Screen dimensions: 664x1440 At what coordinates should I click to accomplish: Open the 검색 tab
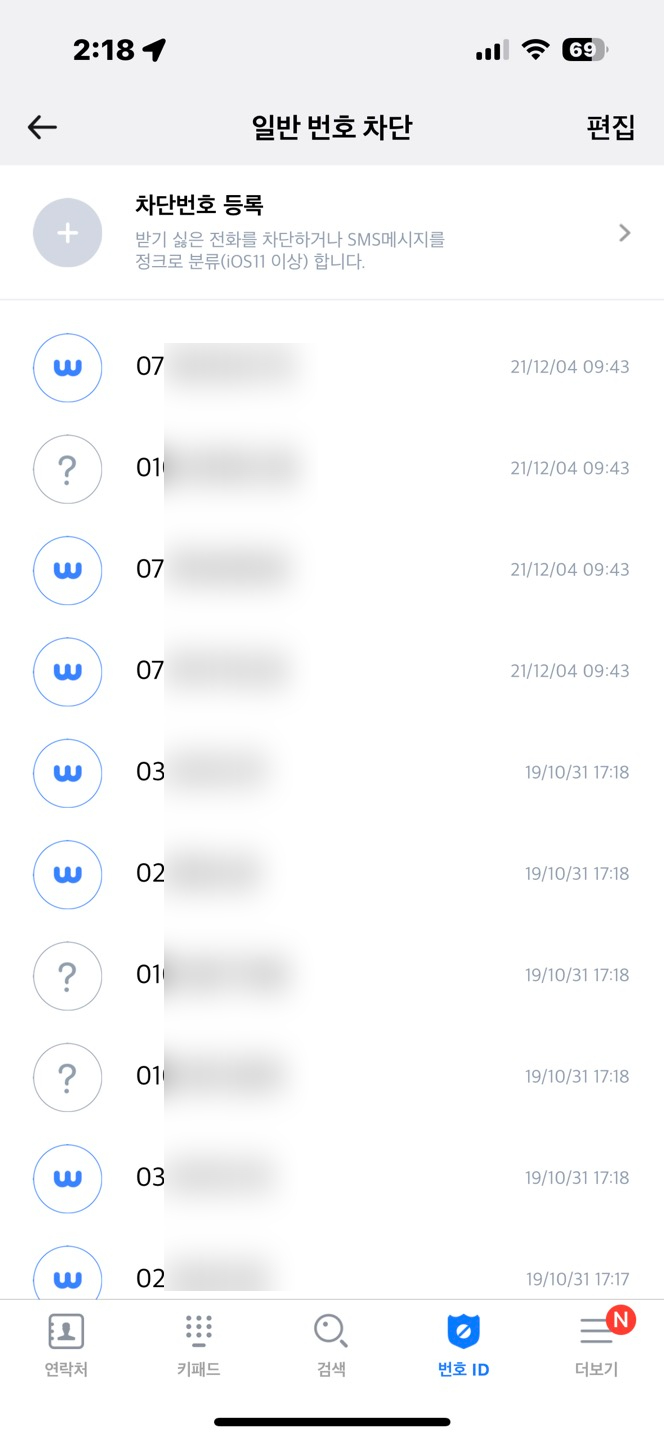331,1346
